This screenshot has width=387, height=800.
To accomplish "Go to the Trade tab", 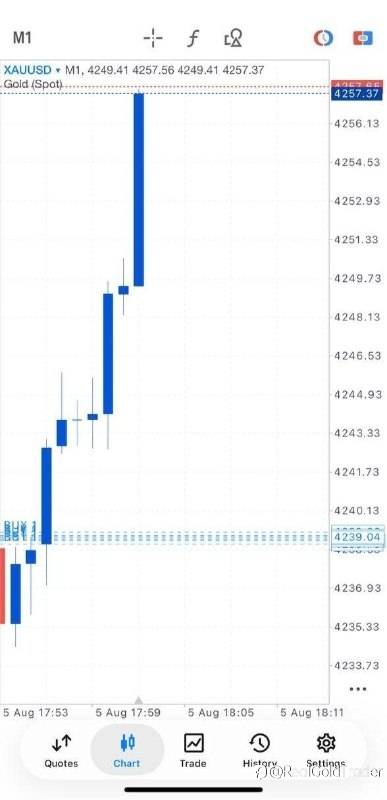I will coord(193,751).
